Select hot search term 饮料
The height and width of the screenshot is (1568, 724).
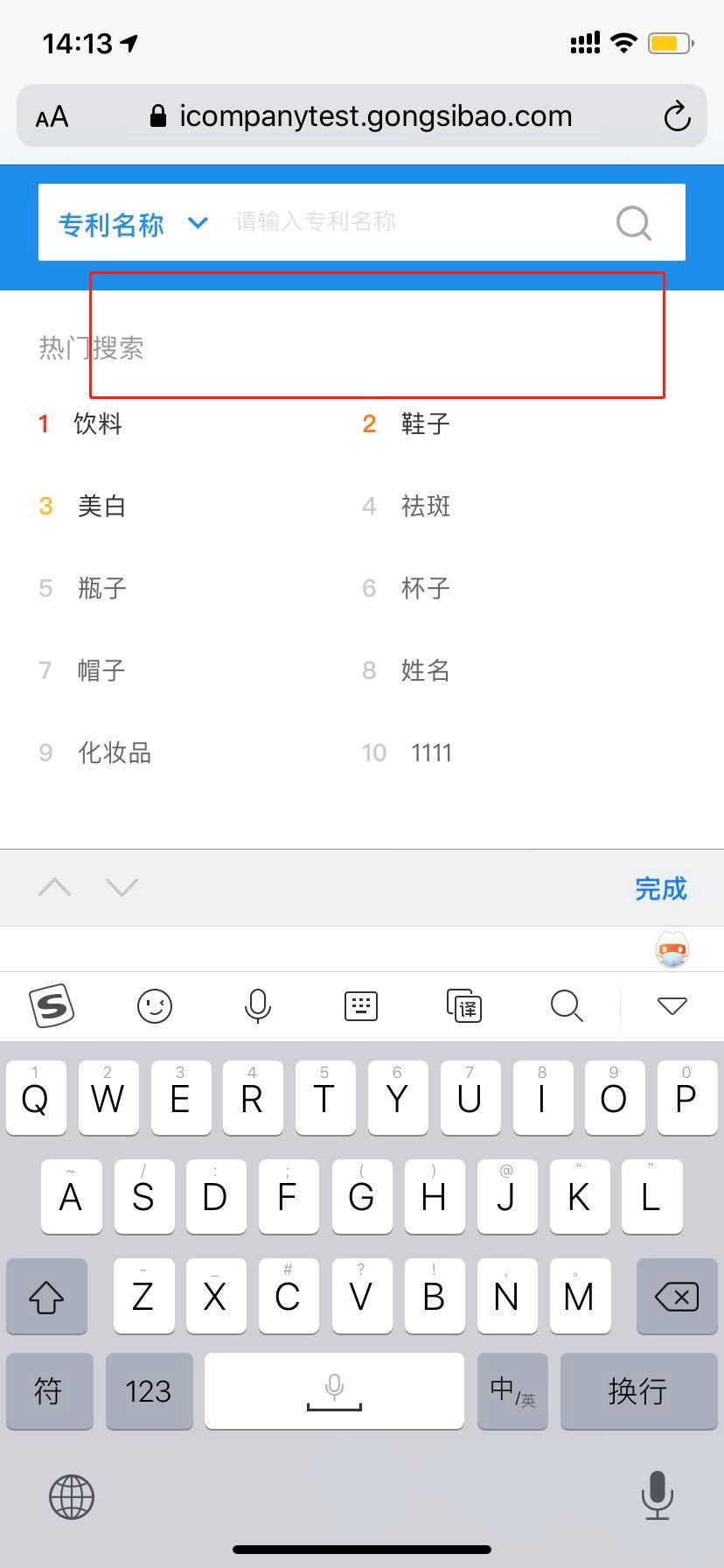point(97,424)
